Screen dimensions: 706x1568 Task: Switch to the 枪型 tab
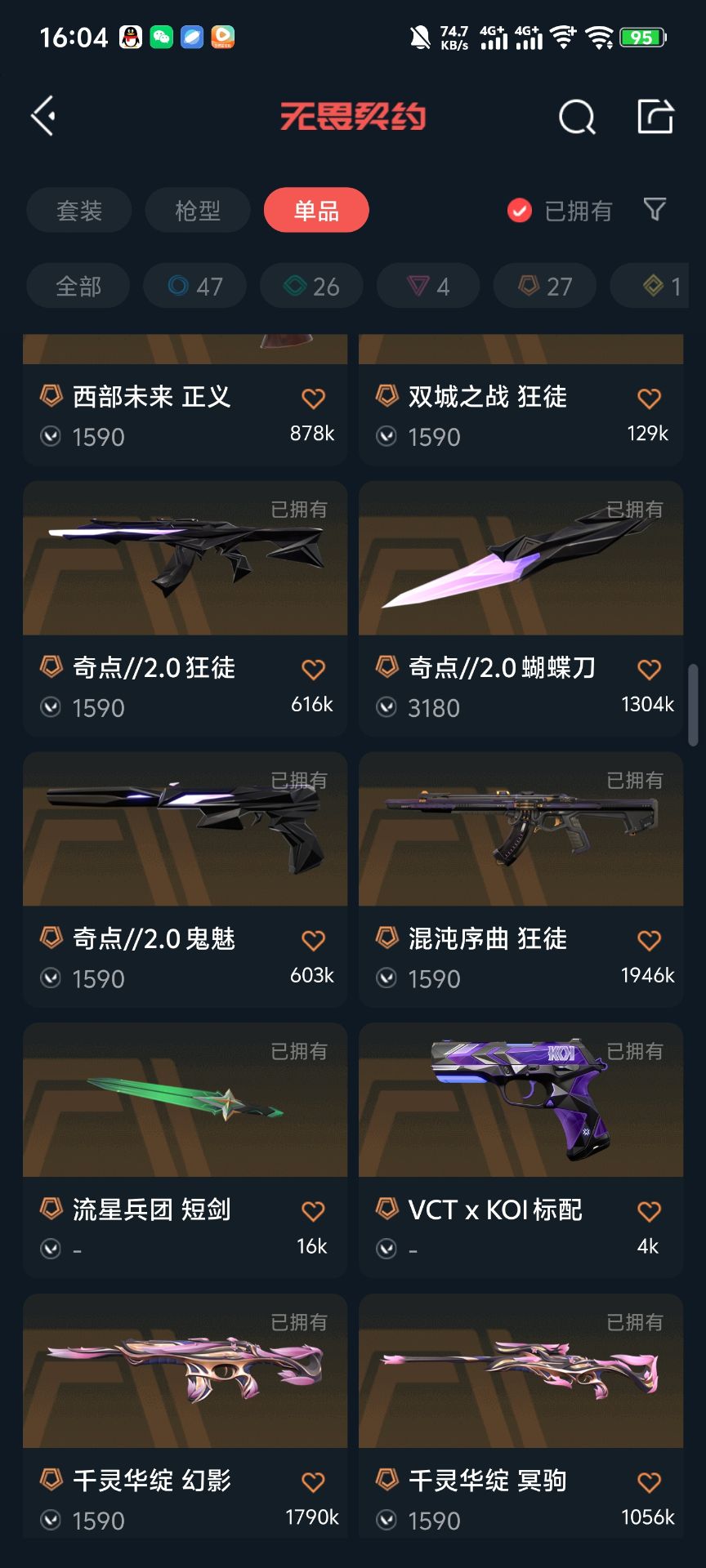[x=198, y=211]
